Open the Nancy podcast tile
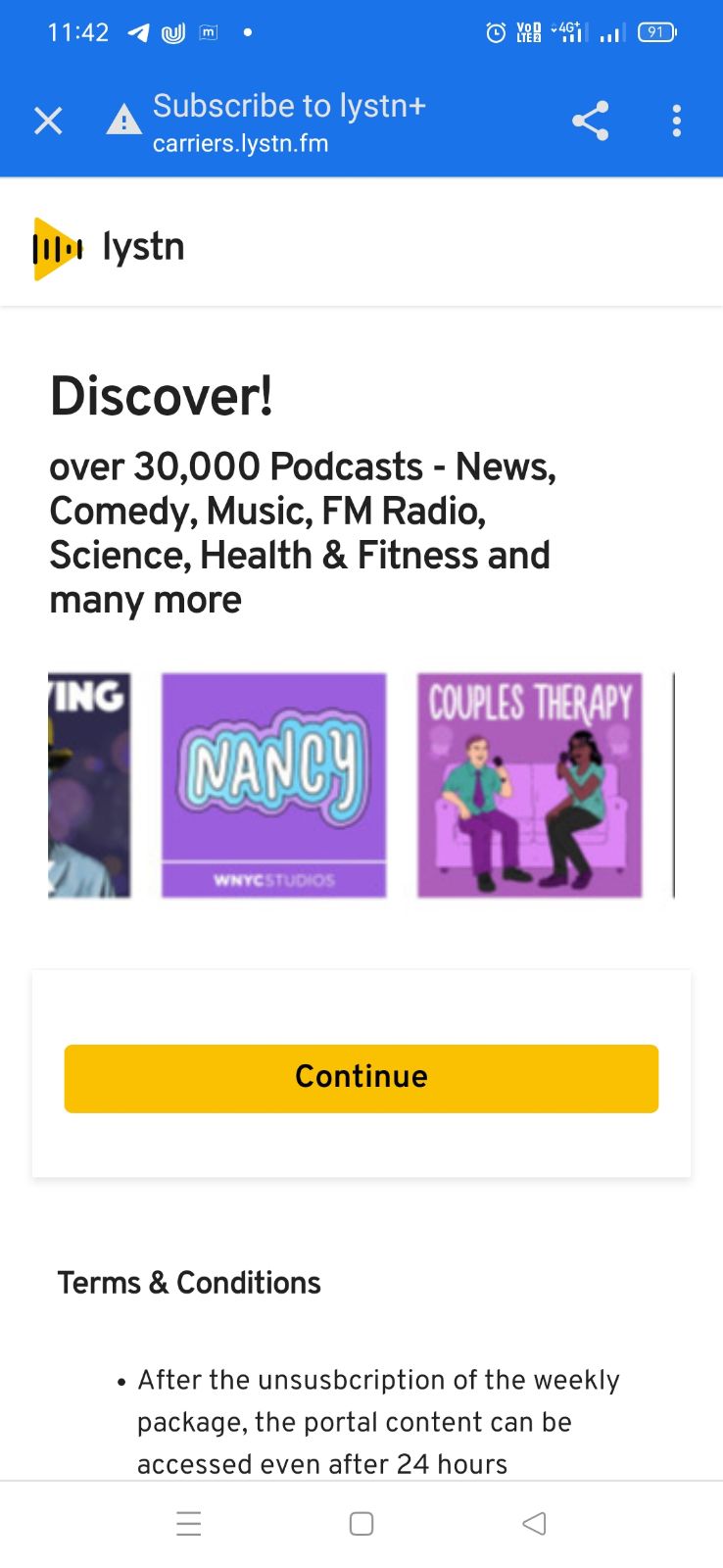 [x=273, y=785]
